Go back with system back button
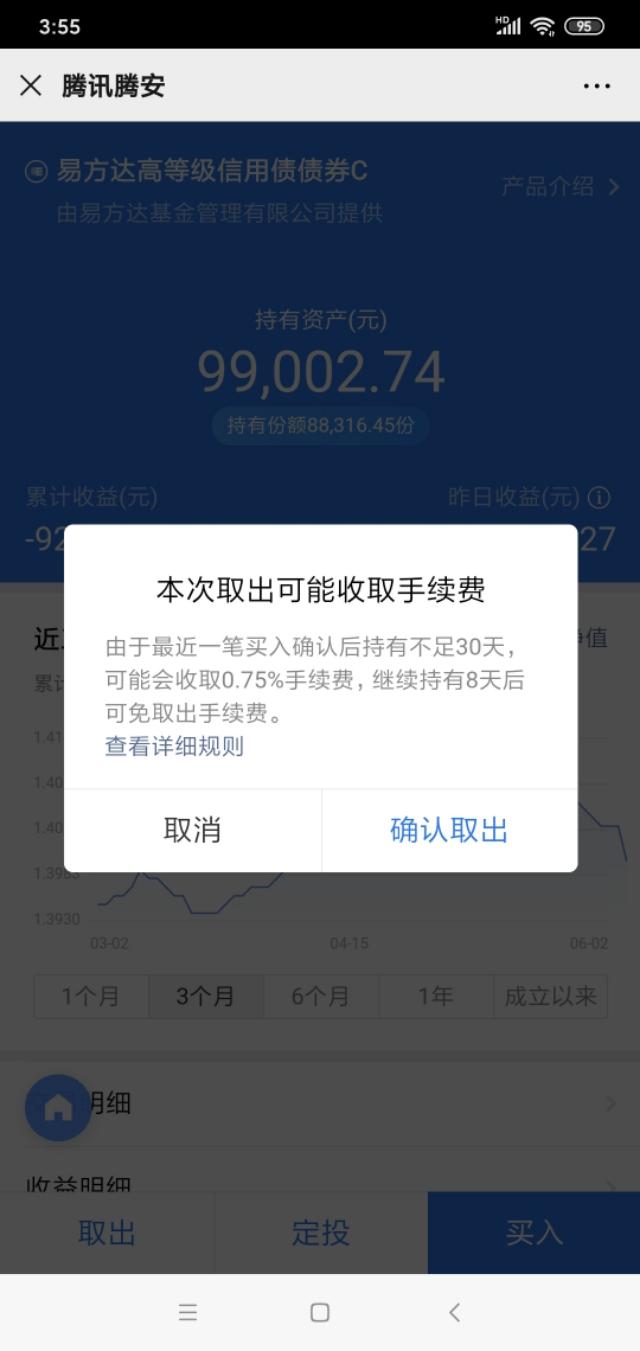640x1351 pixels. point(454,1312)
